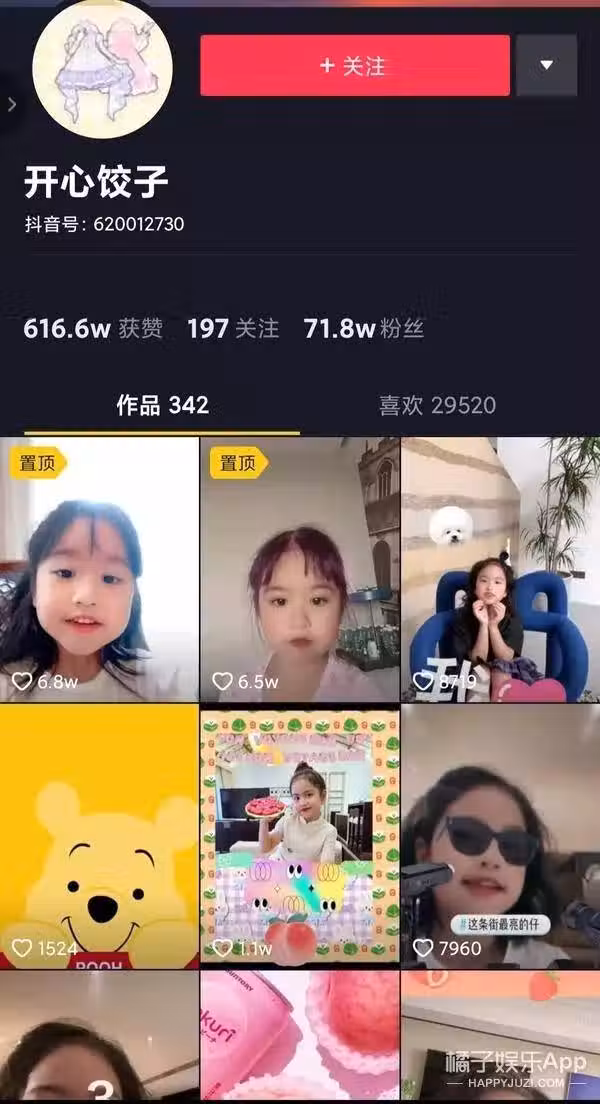Open the pinned video with 6.5w likes
This screenshot has height=1104, width=600.
[299, 568]
